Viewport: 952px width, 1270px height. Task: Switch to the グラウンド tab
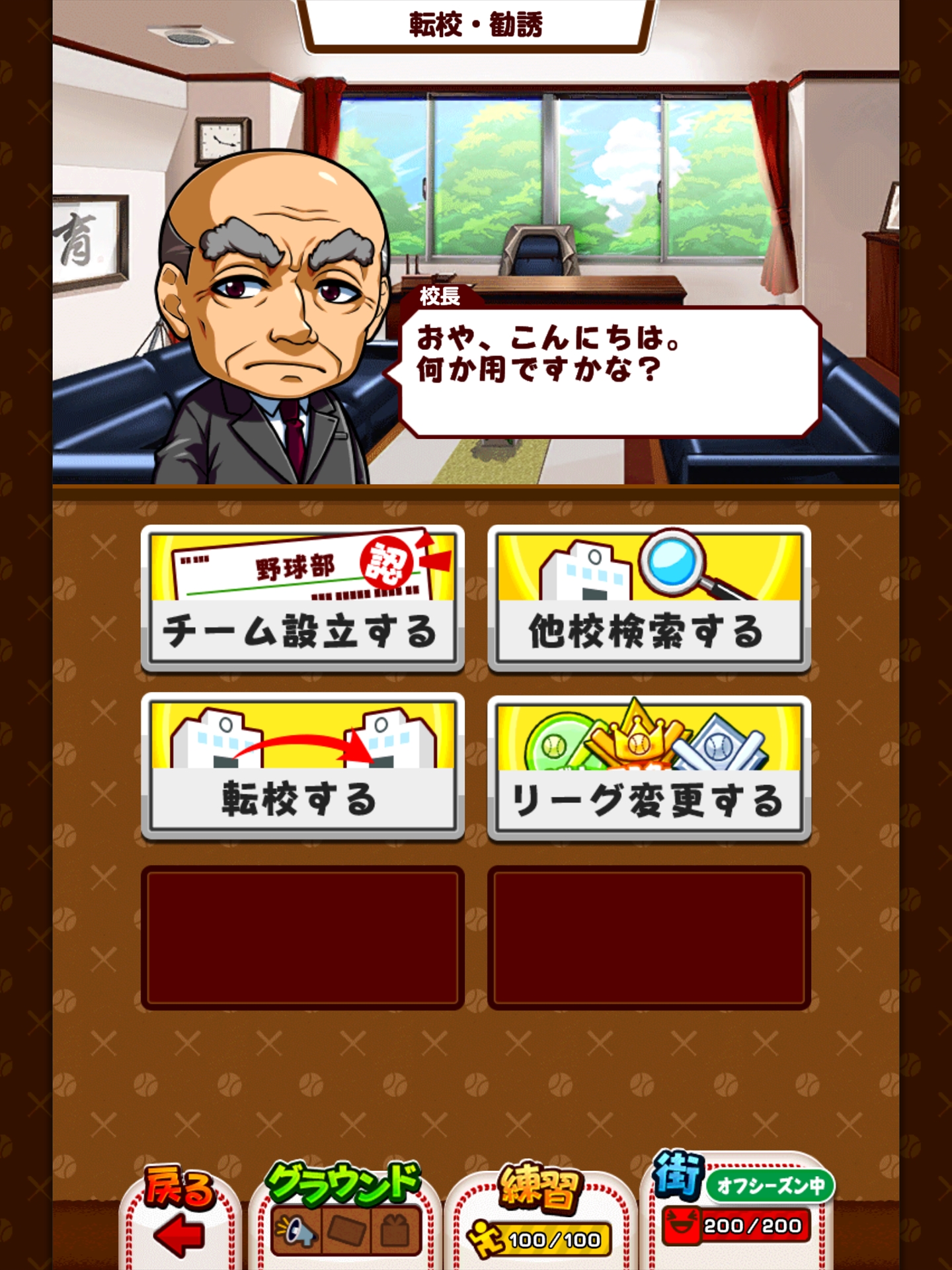[x=345, y=1218]
